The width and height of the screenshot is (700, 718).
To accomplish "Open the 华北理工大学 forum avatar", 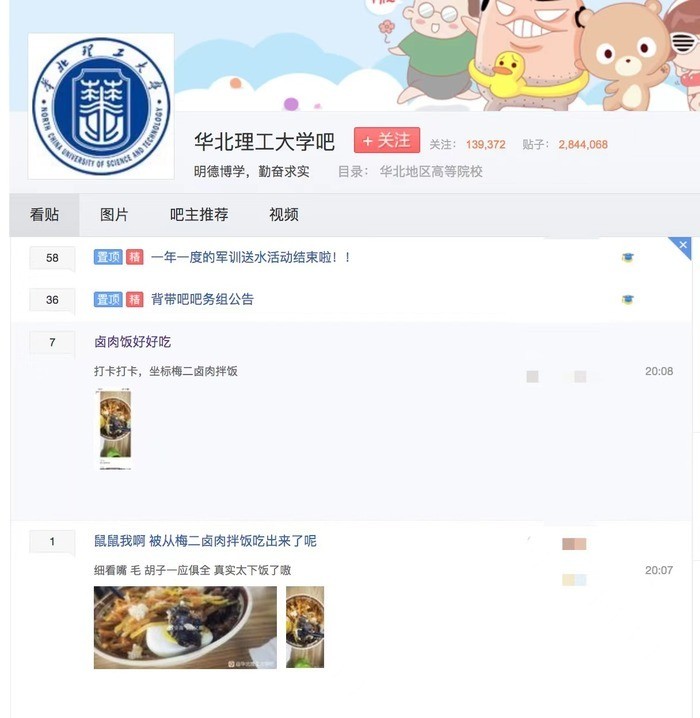I will [x=101, y=106].
